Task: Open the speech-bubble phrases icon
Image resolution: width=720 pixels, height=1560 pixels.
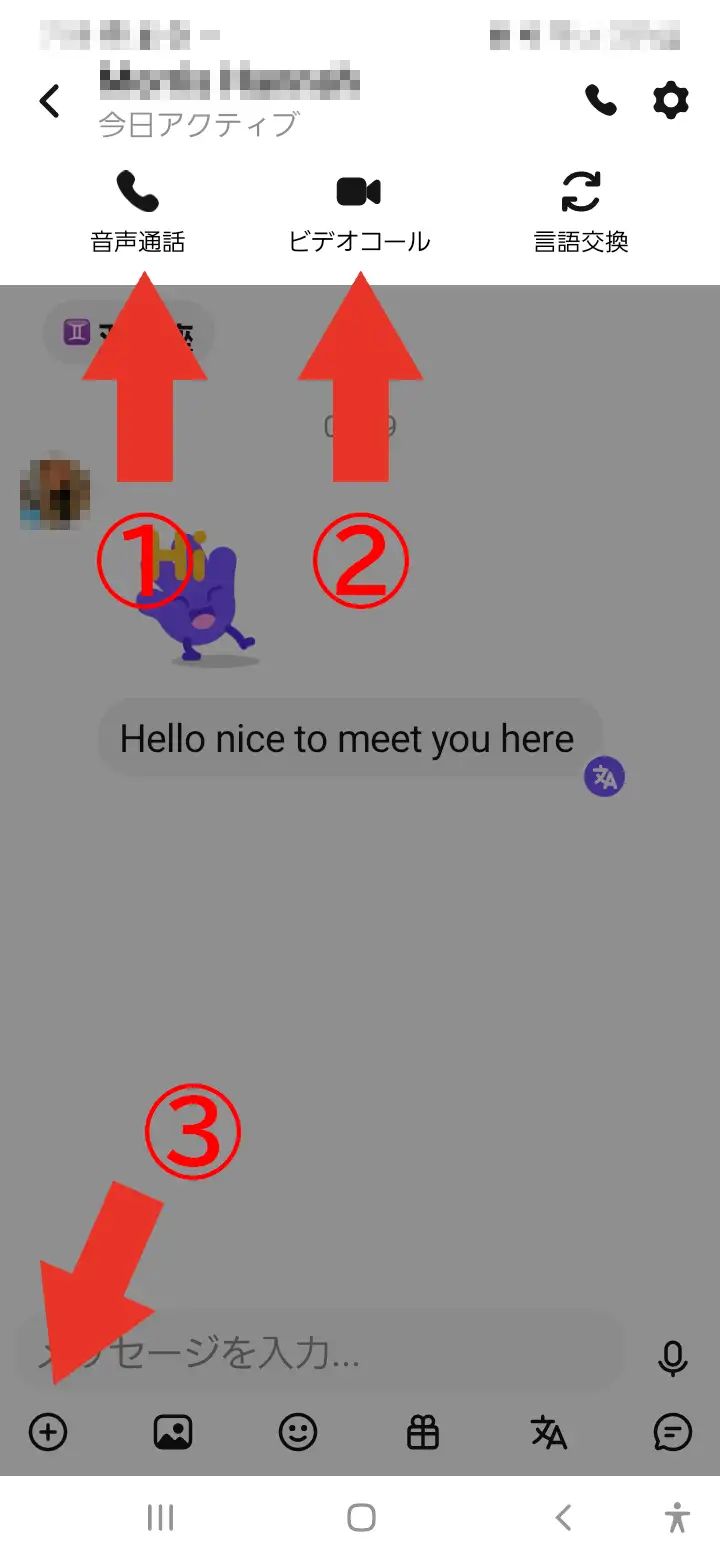Action: (x=673, y=1433)
